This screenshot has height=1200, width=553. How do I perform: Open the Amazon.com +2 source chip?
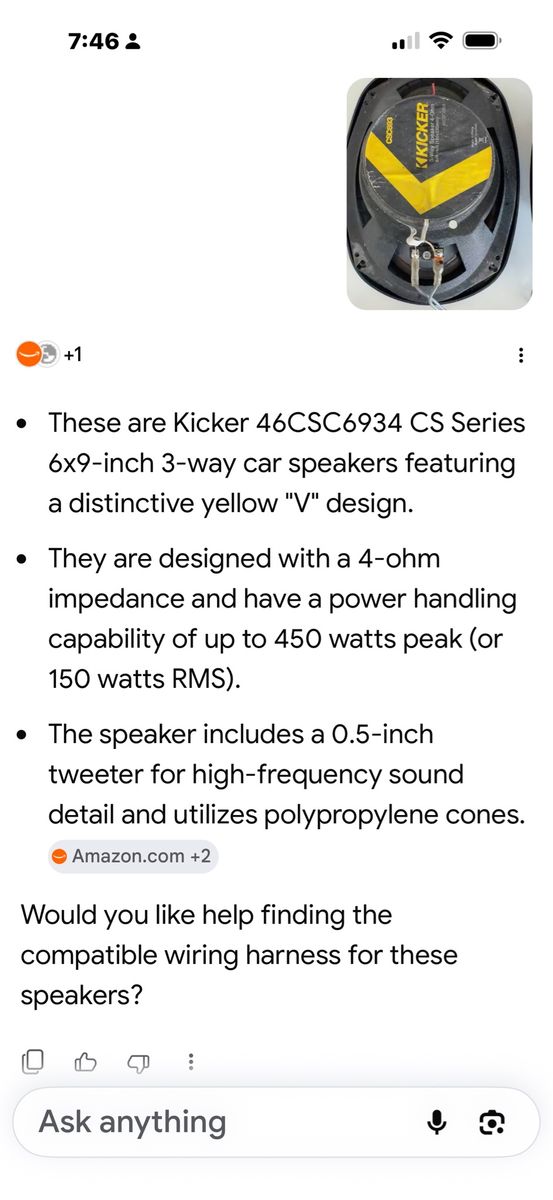(133, 856)
